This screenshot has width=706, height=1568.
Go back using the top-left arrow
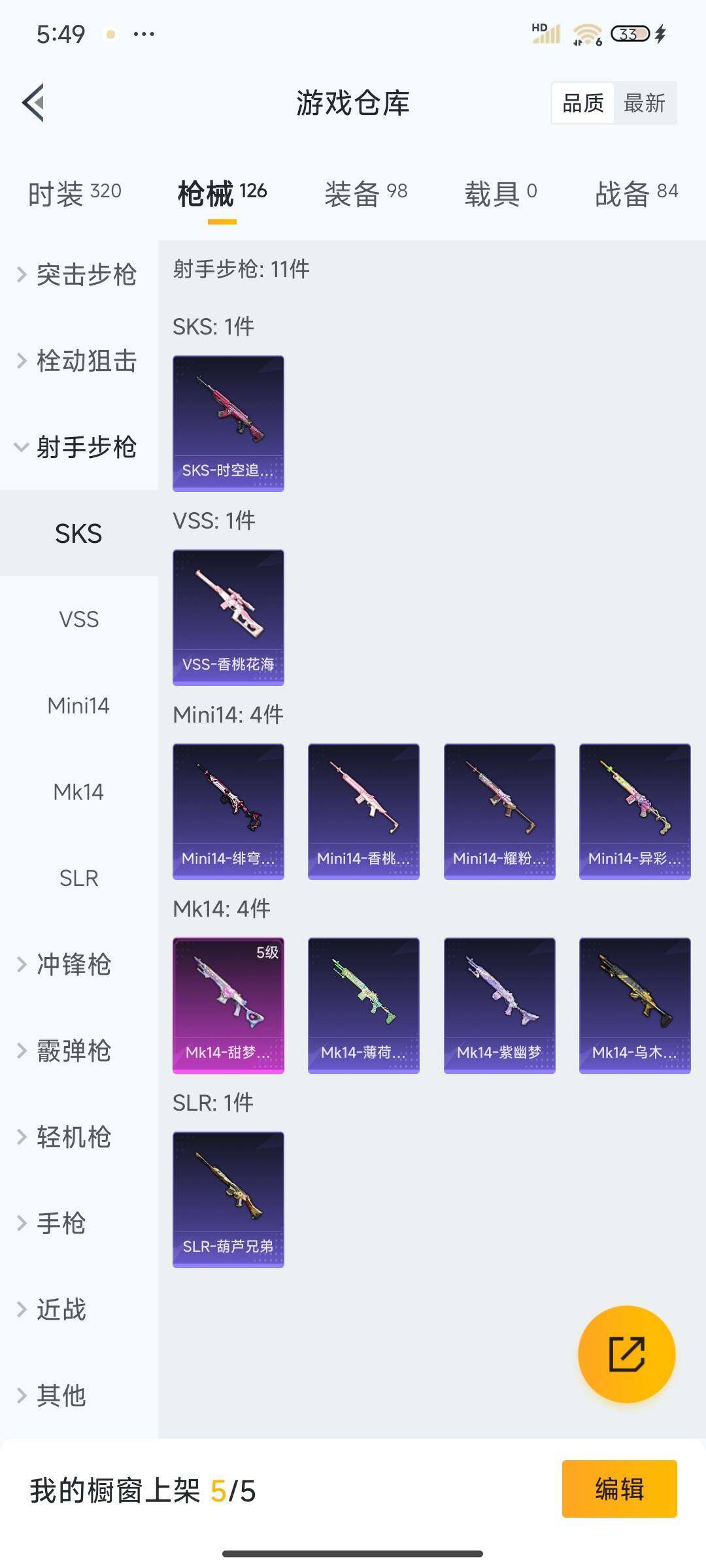pyautogui.click(x=34, y=103)
